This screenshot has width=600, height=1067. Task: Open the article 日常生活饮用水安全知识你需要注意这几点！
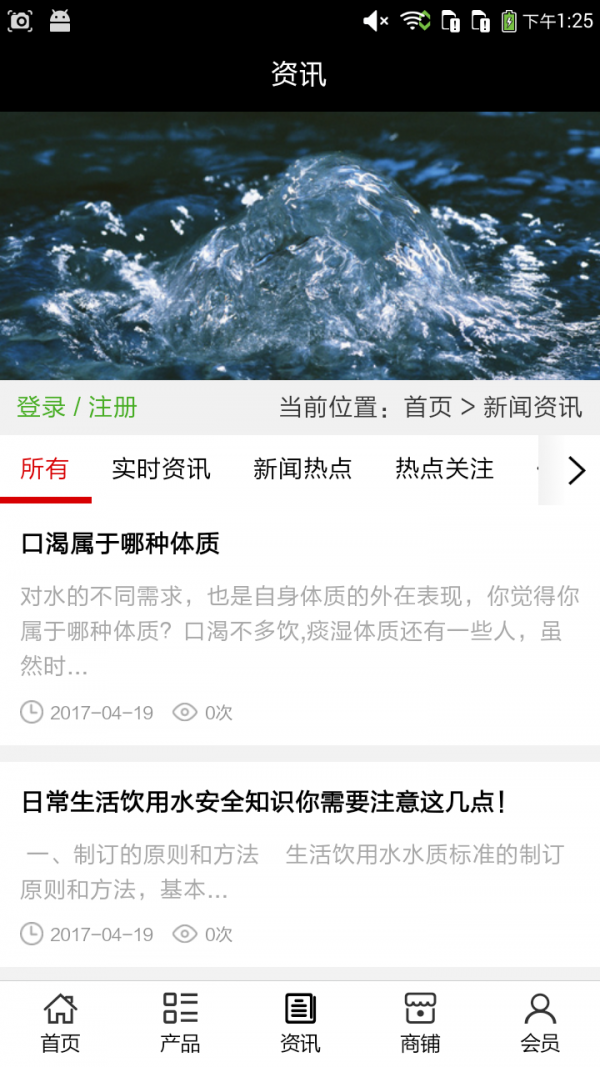click(264, 802)
